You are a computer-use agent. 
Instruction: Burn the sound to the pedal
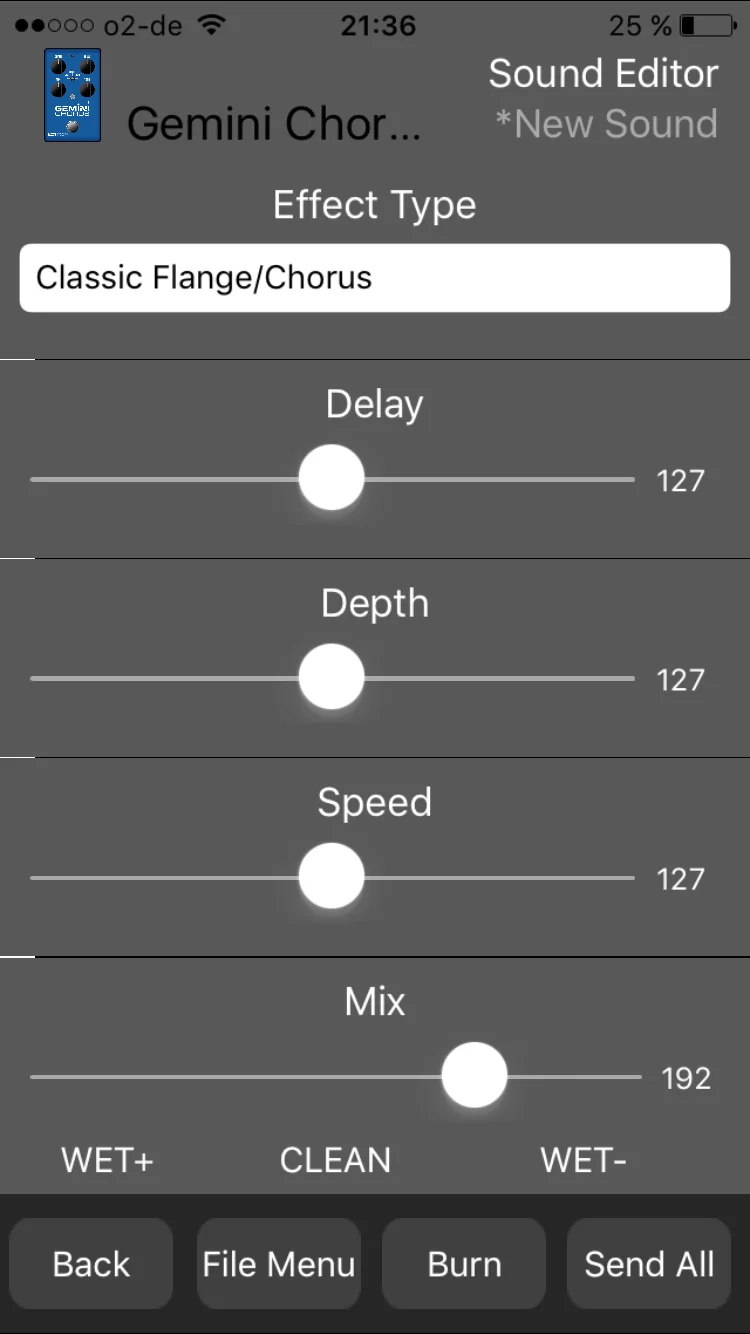point(464,1264)
